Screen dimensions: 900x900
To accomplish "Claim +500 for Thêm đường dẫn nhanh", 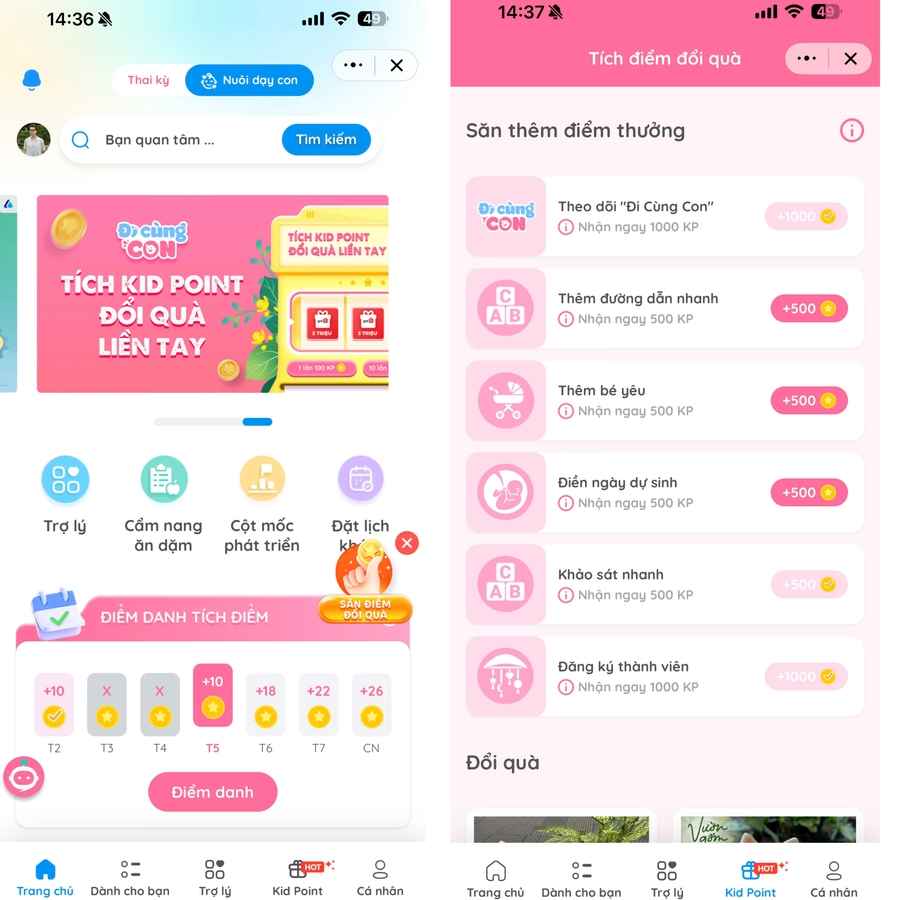I will [808, 309].
